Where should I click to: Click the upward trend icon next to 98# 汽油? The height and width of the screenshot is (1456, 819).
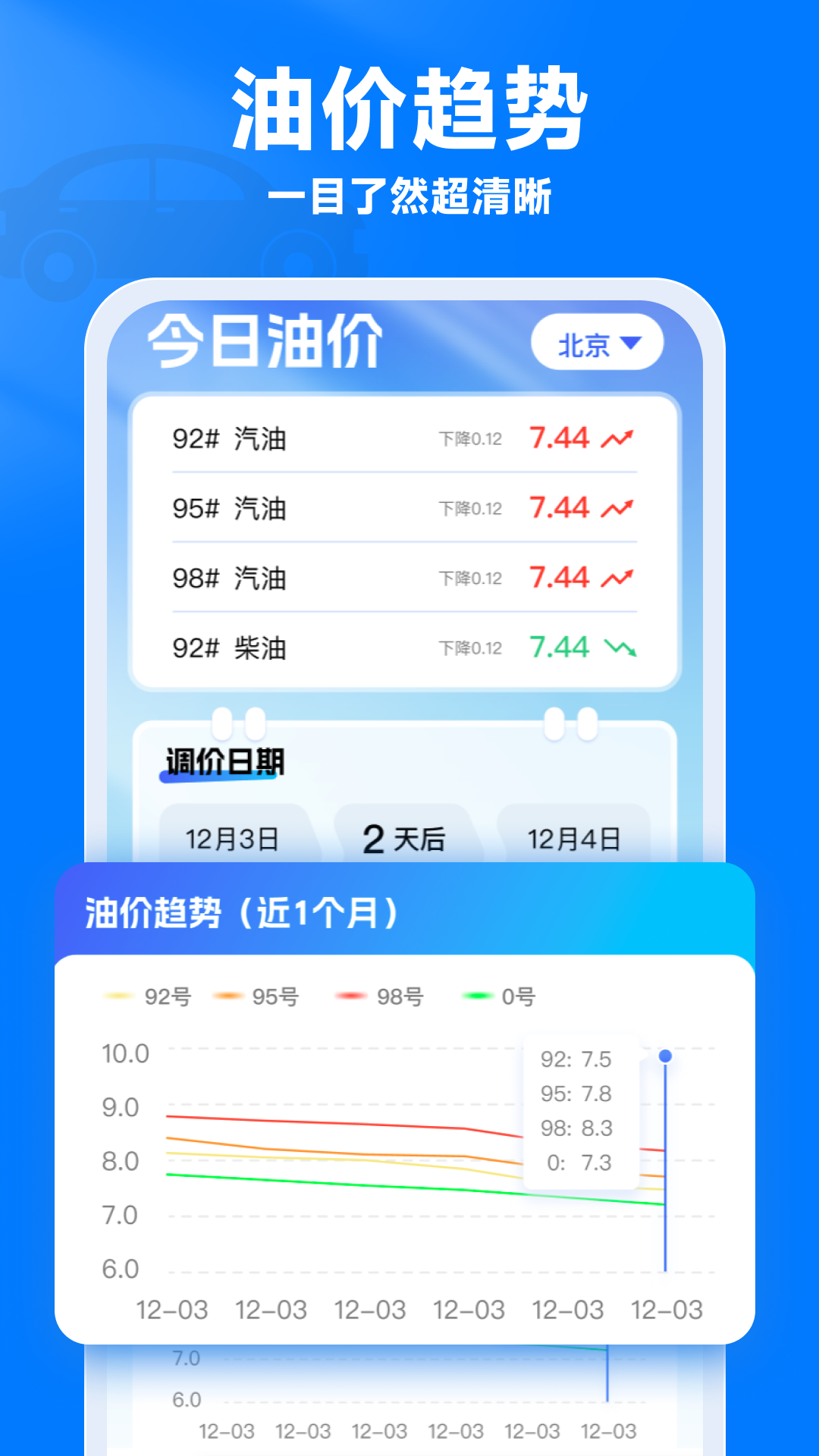[x=617, y=577]
